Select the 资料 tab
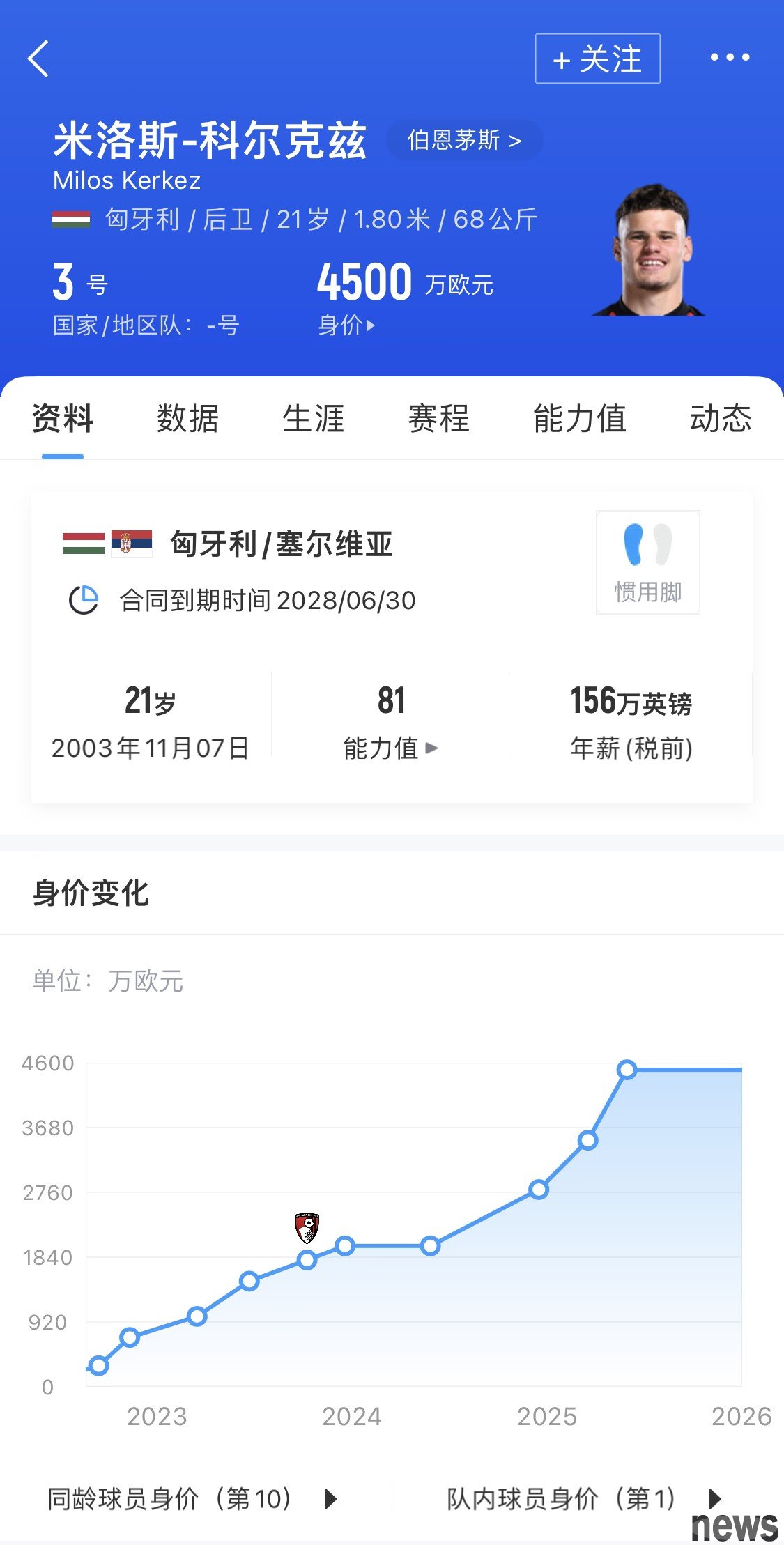784x1545 pixels. coord(63,419)
